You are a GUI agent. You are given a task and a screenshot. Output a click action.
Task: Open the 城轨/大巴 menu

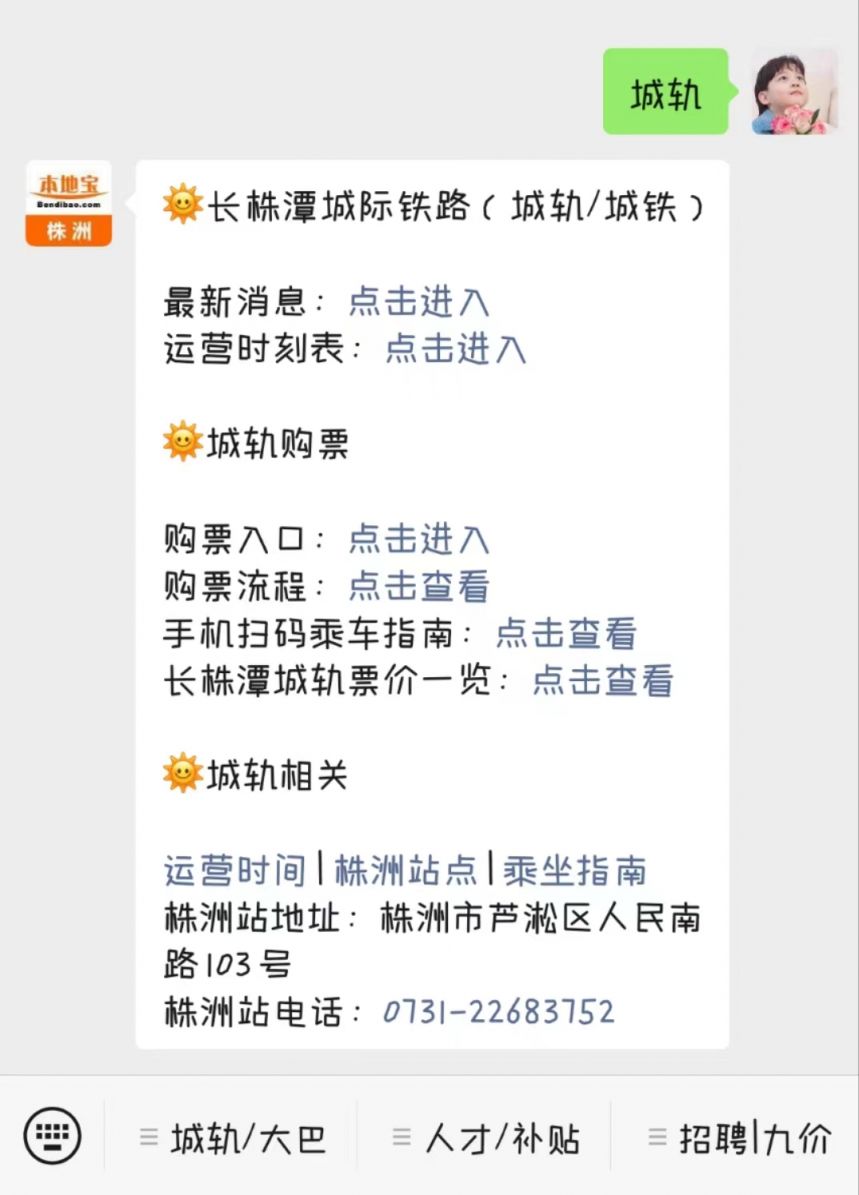233,1138
